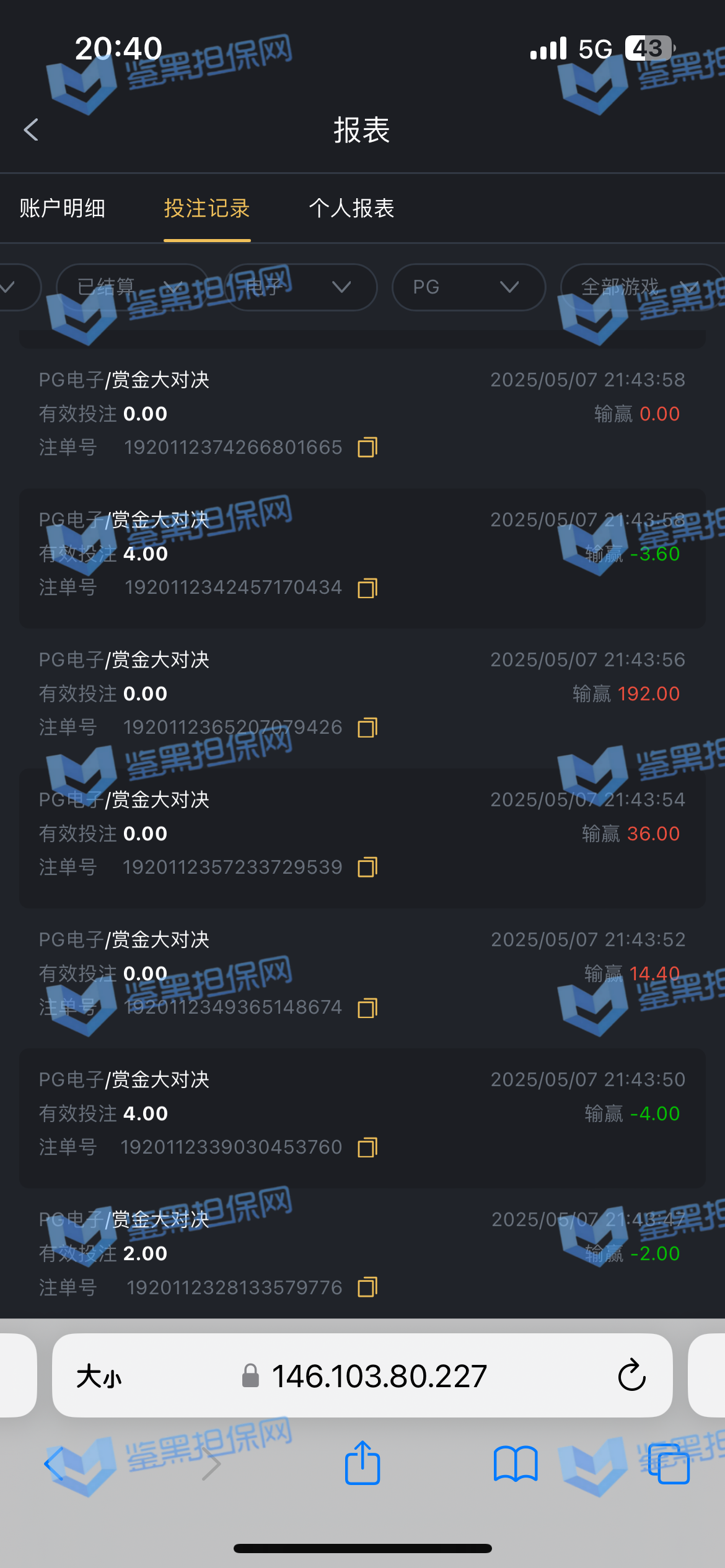
Task: Switch to the 账户明细 tab
Action: pyautogui.click(x=62, y=209)
